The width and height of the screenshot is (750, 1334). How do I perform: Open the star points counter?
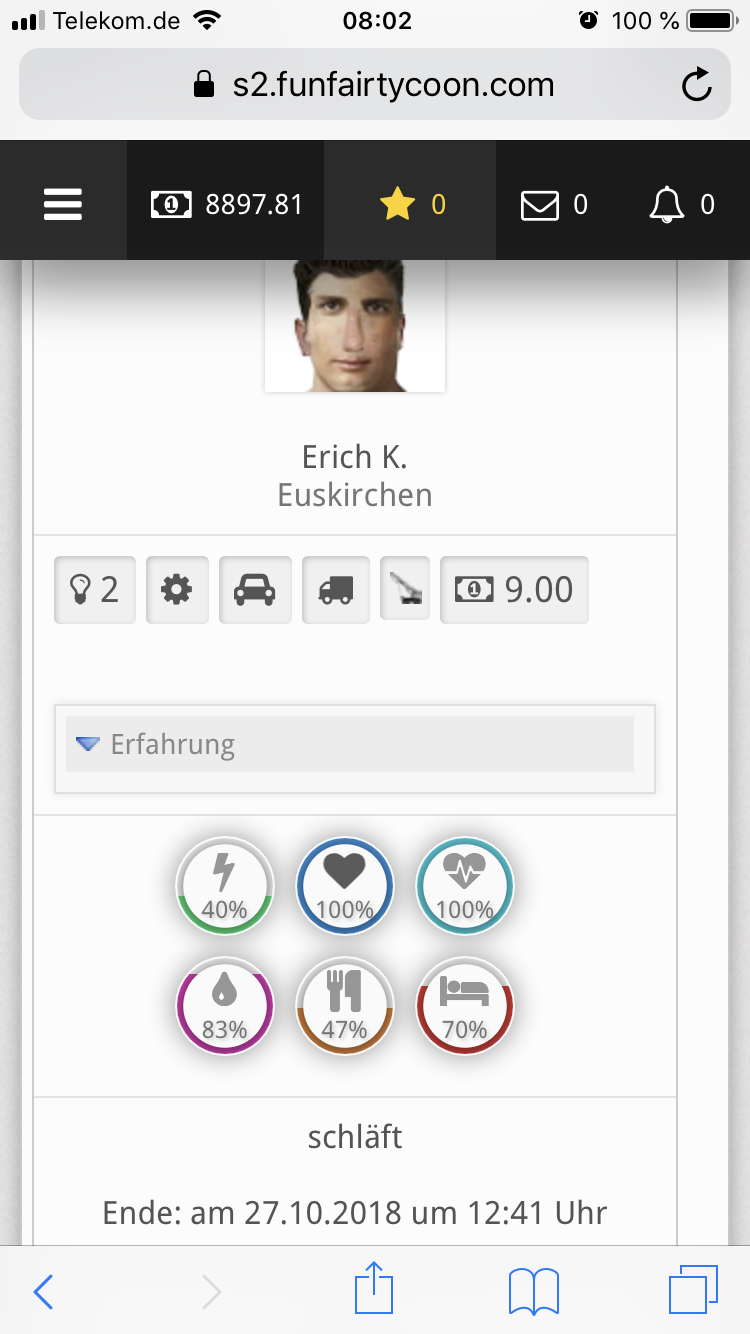(x=411, y=205)
